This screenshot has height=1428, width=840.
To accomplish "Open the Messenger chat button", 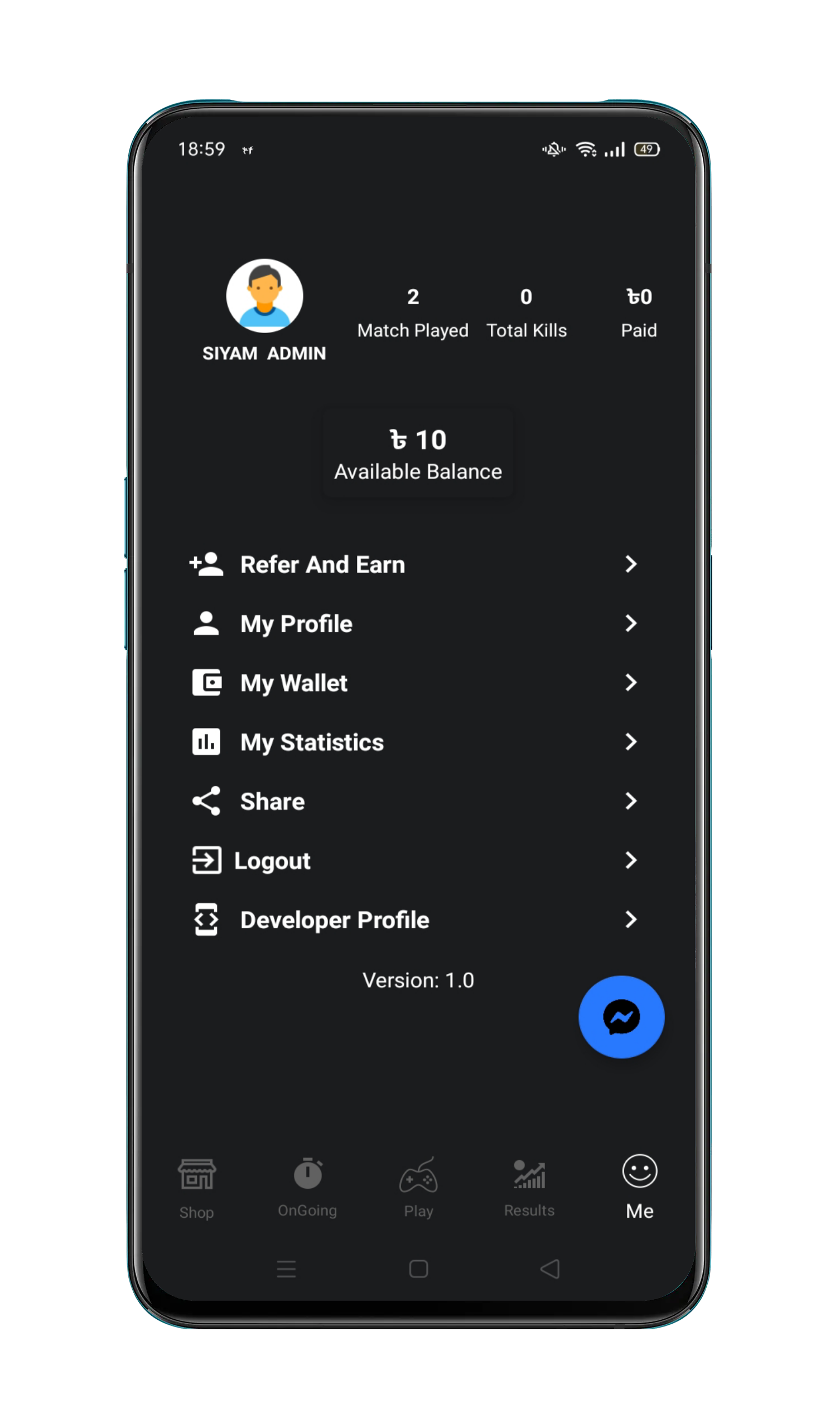I will click(622, 1018).
